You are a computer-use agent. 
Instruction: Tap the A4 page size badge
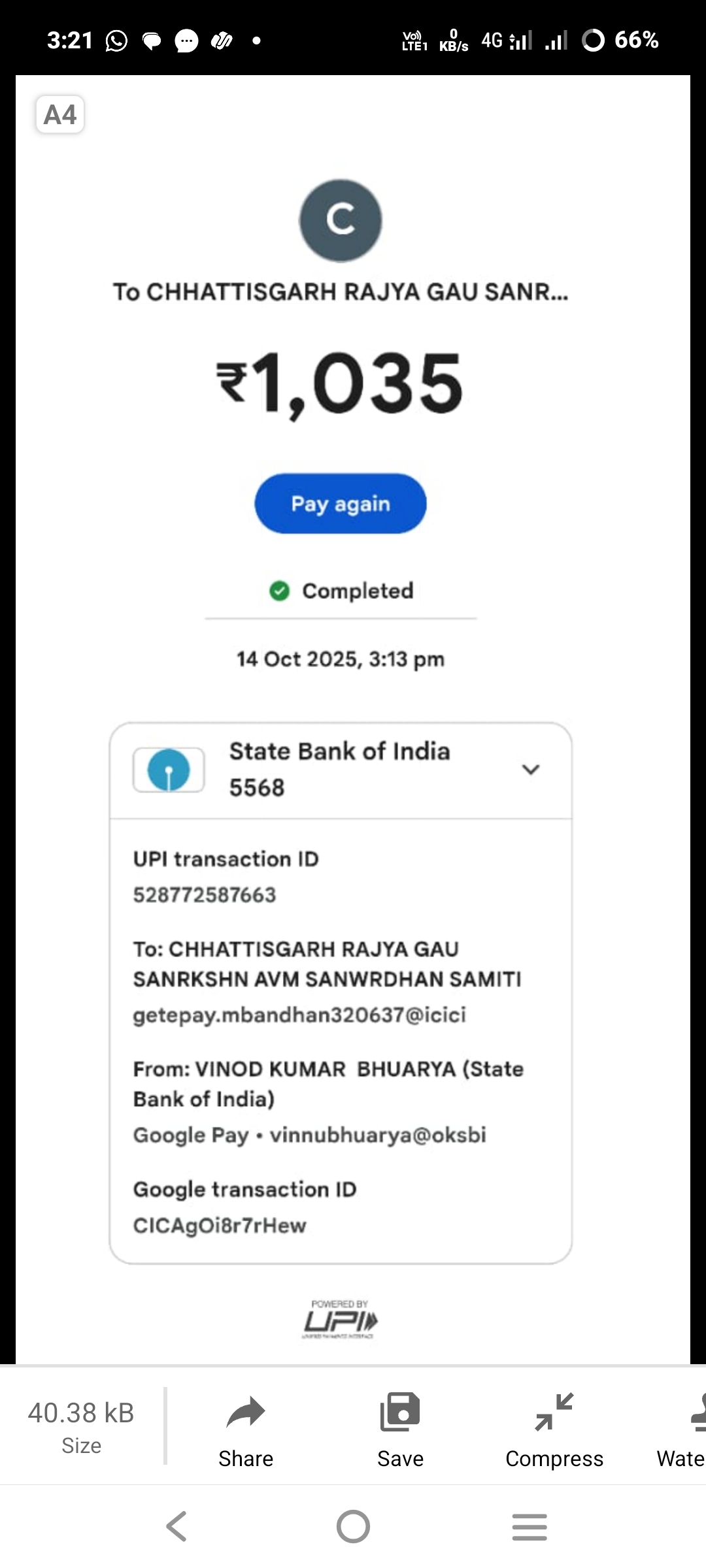tap(59, 115)
